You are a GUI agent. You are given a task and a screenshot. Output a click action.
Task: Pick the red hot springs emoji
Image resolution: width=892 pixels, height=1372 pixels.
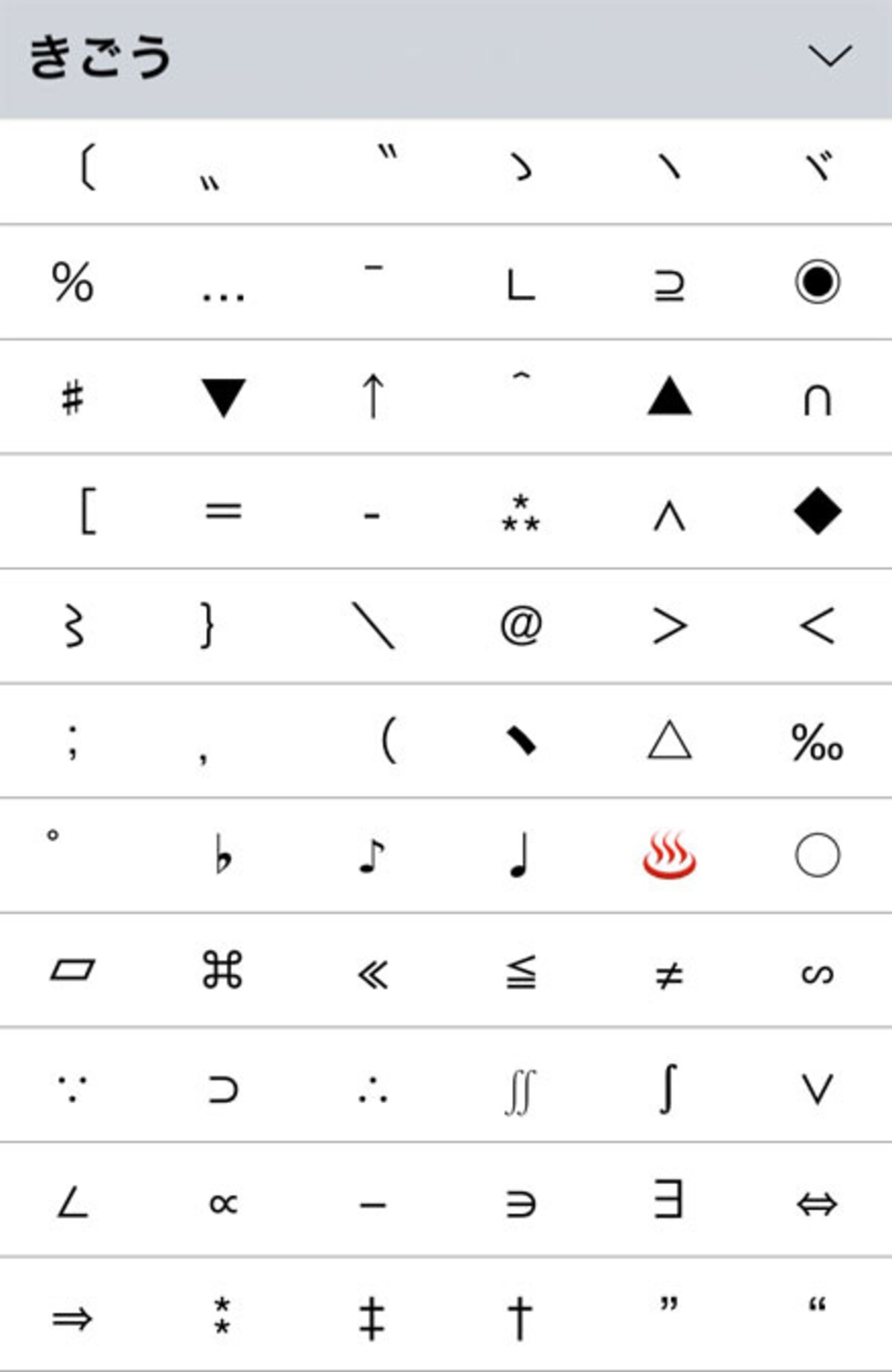669,855
